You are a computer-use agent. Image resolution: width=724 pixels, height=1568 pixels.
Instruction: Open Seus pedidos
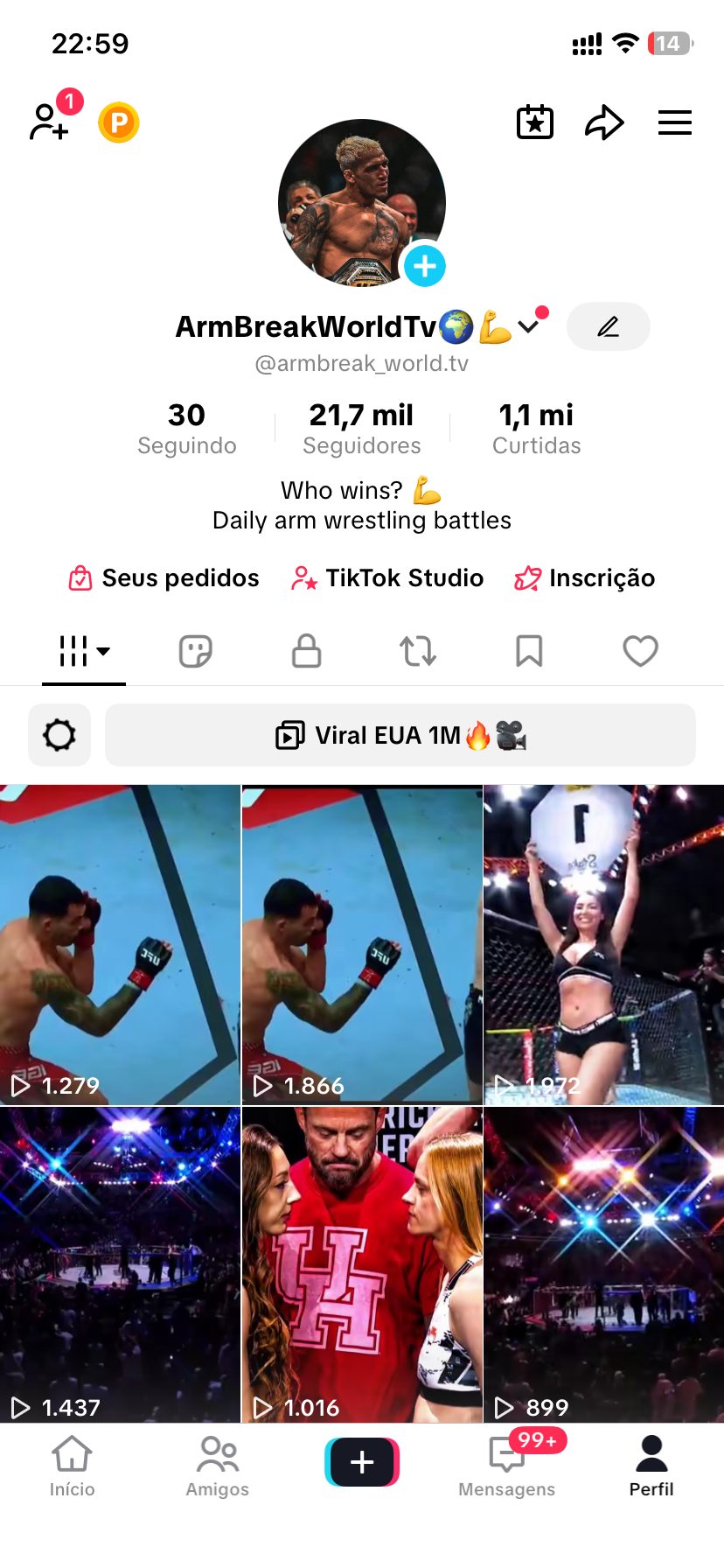coord(164,578)
